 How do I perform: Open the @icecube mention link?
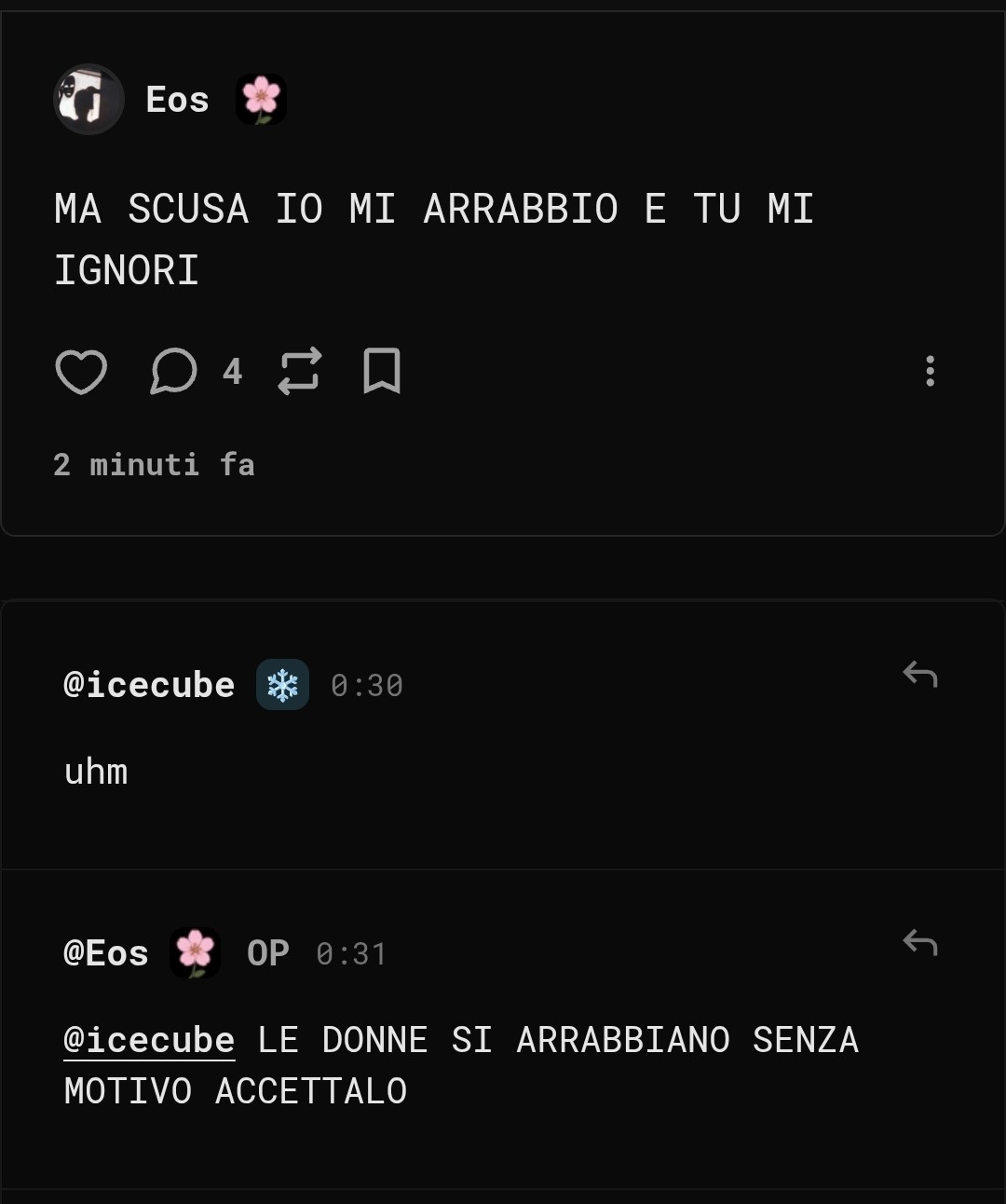tap(149, 1040)
